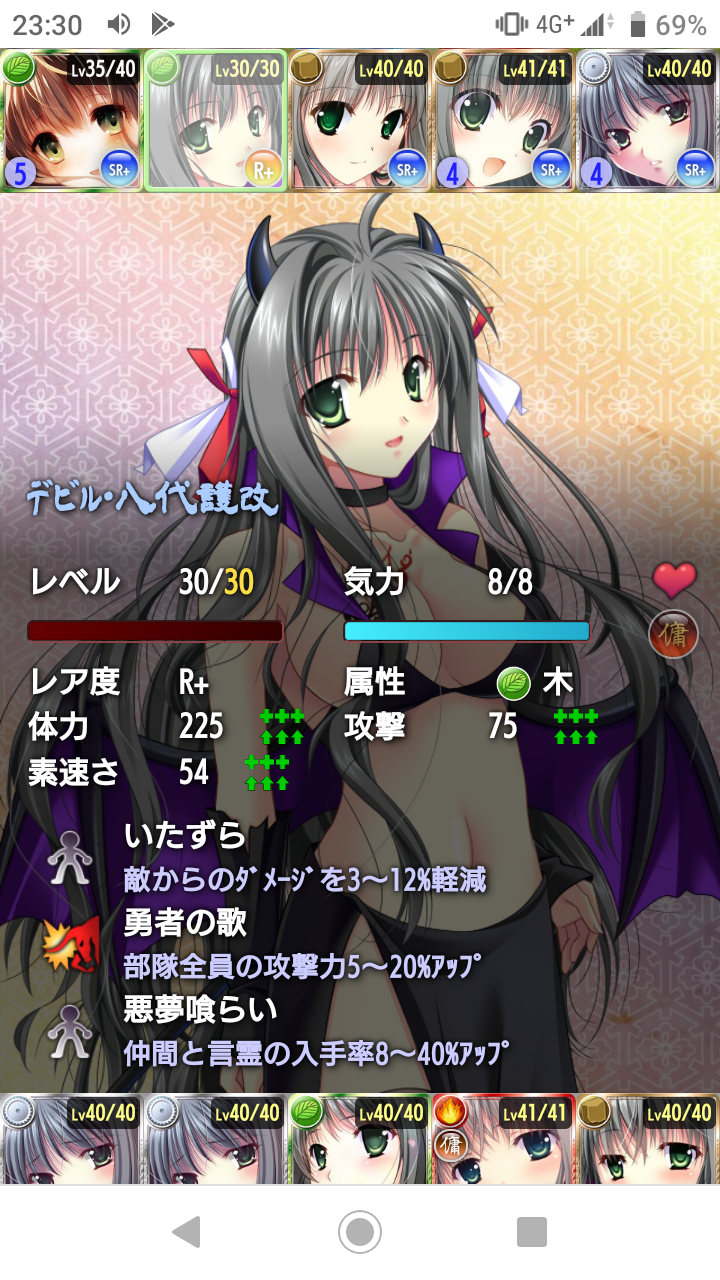Open the fire-type Lv41/41 character card
Image resolution: width=720 pixels, height=1280 pixels.
click(x=503, y=1138)
